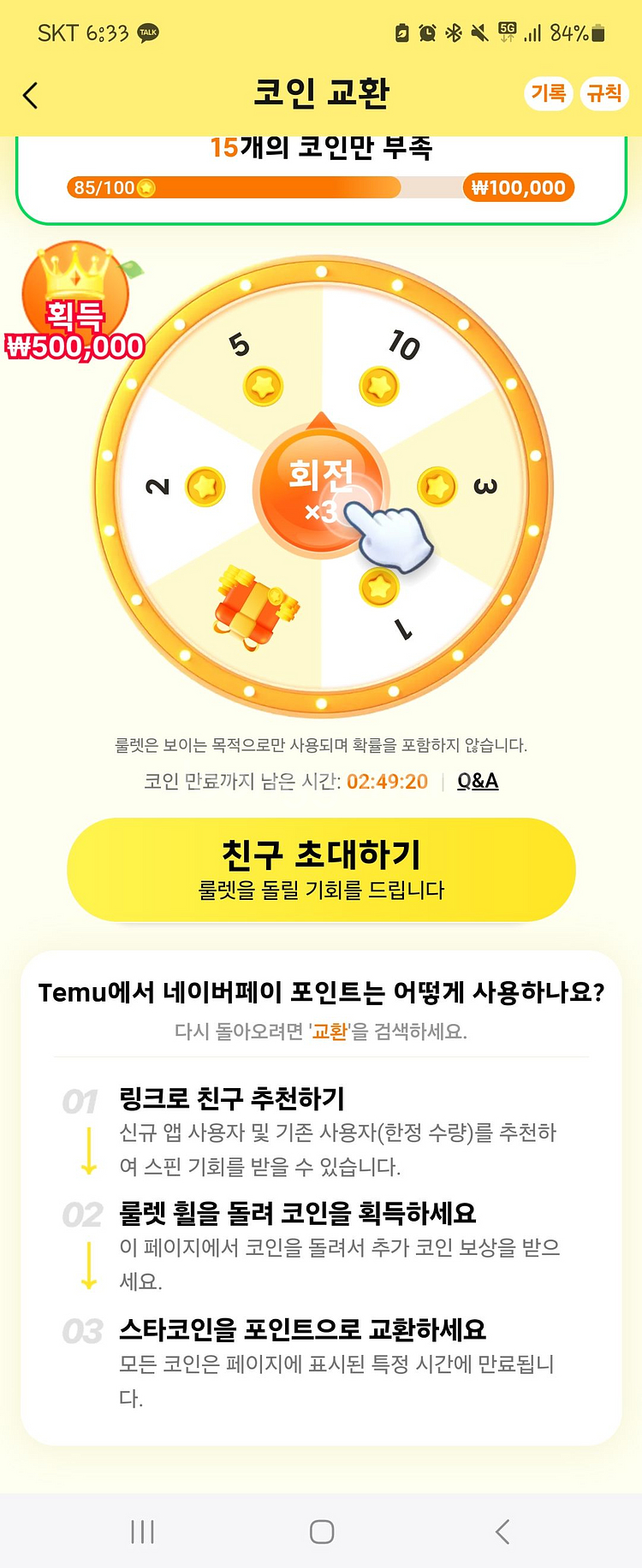Tap the ₩500,000 획득 crown badge
The width and height of the screenshot is (642, 1568).
tap(75, 304)
